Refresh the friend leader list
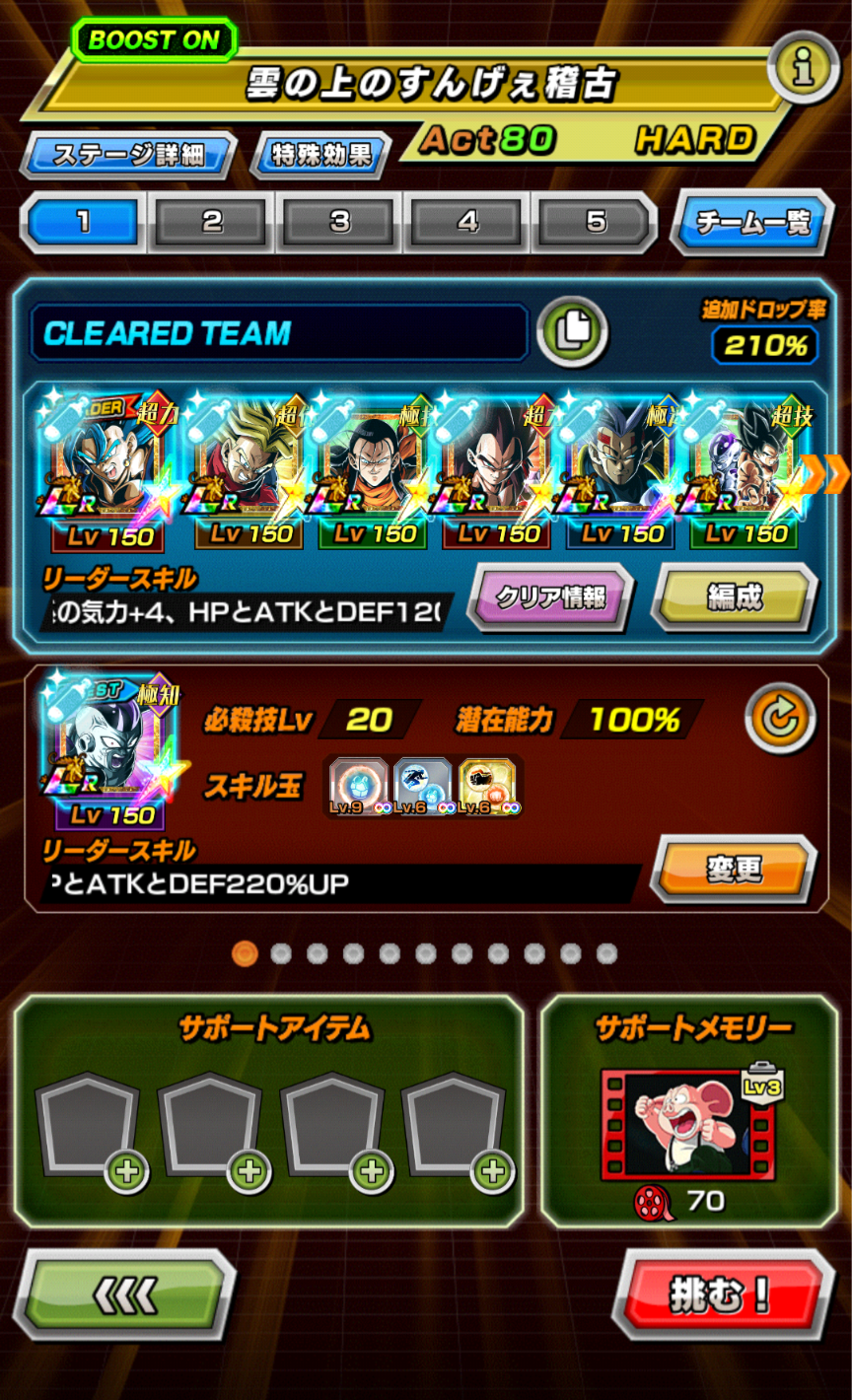Screen dimensions: 852x1400 (x=780, y=720)
